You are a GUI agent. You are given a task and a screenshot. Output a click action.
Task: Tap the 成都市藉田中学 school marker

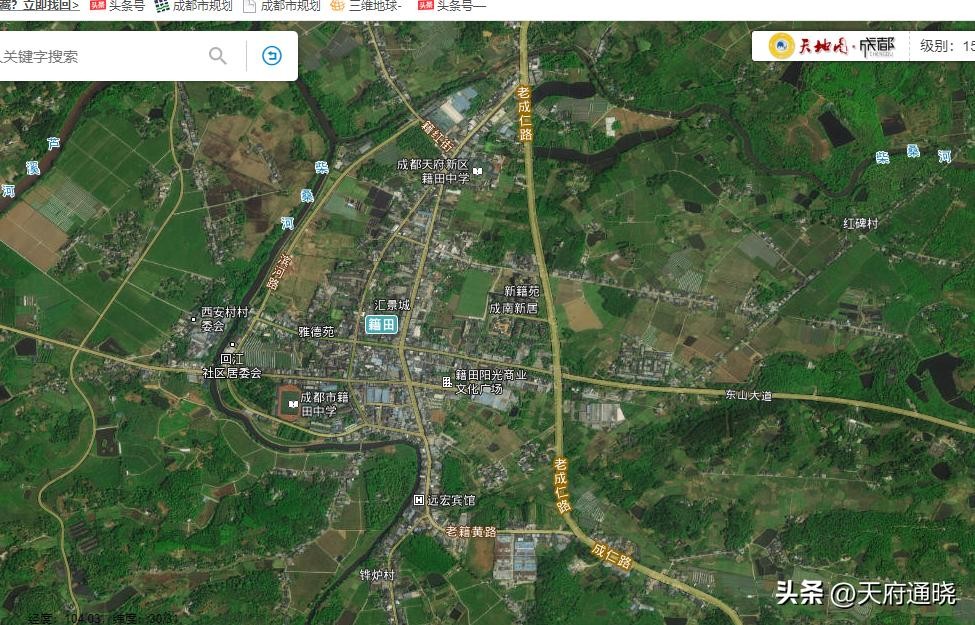click(292, 404)
